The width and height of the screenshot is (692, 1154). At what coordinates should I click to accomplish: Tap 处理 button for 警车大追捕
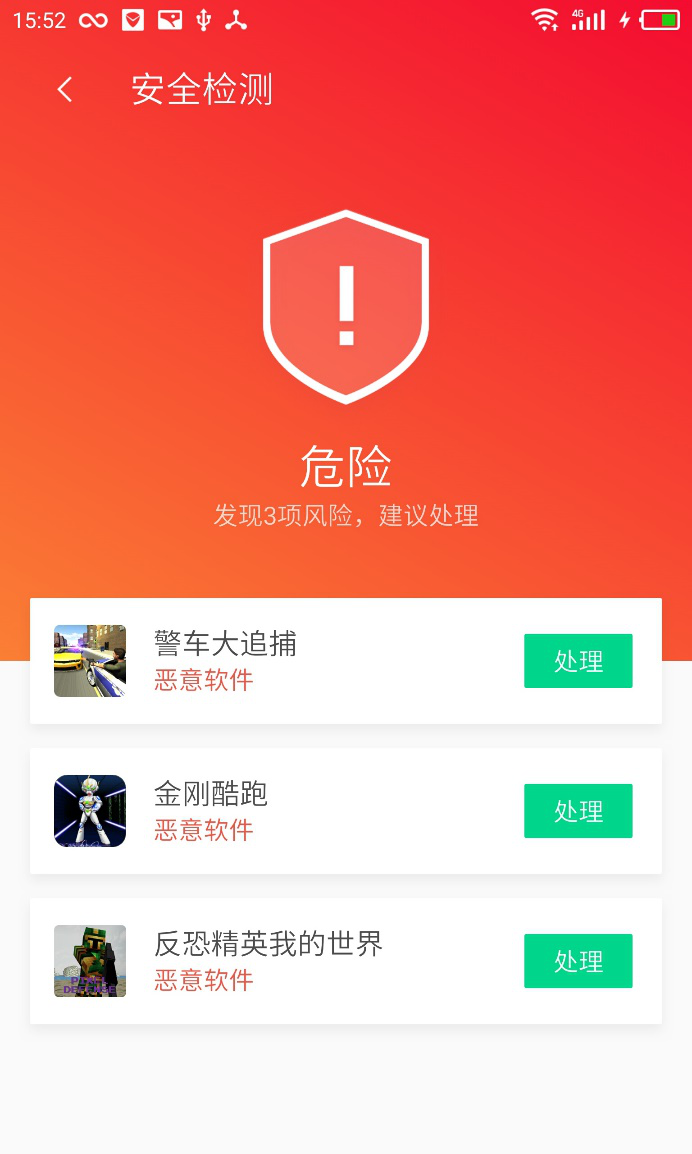pos(578,661)
